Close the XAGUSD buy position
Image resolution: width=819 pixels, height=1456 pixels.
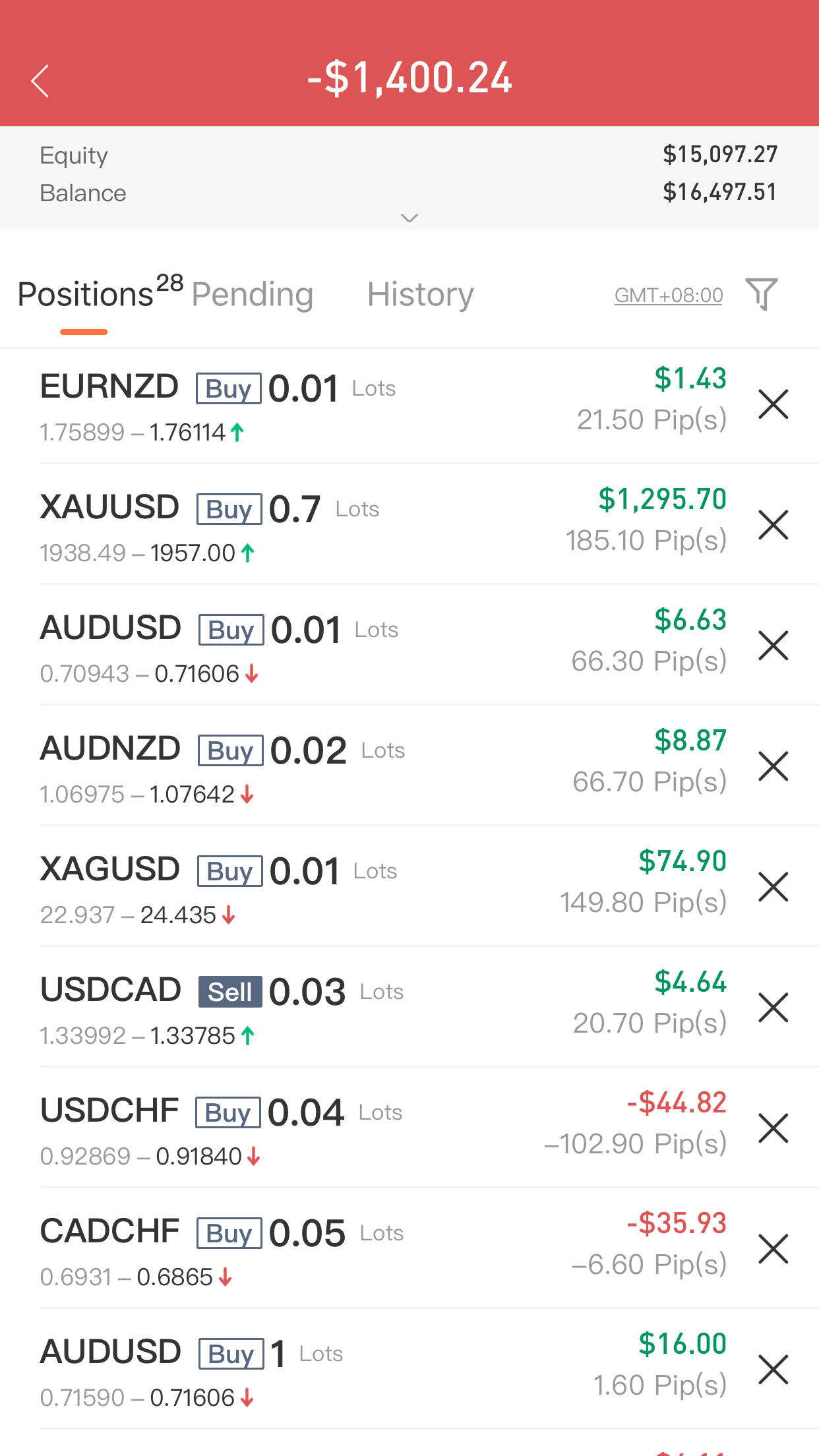click(x=773, y=887)
